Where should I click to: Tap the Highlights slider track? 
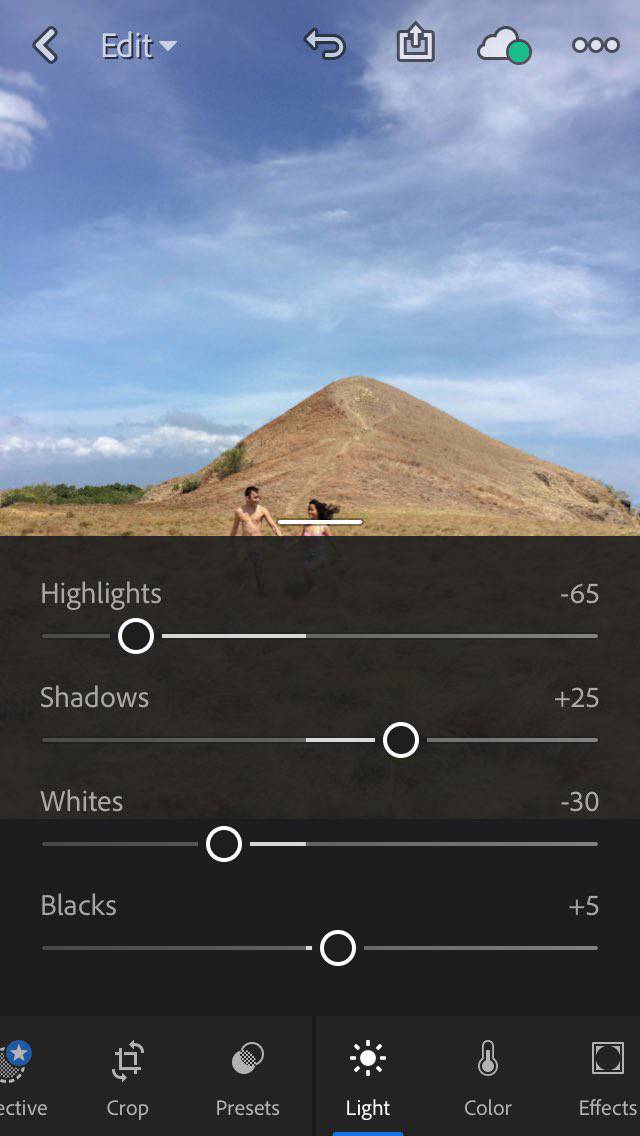click(450, 636)
